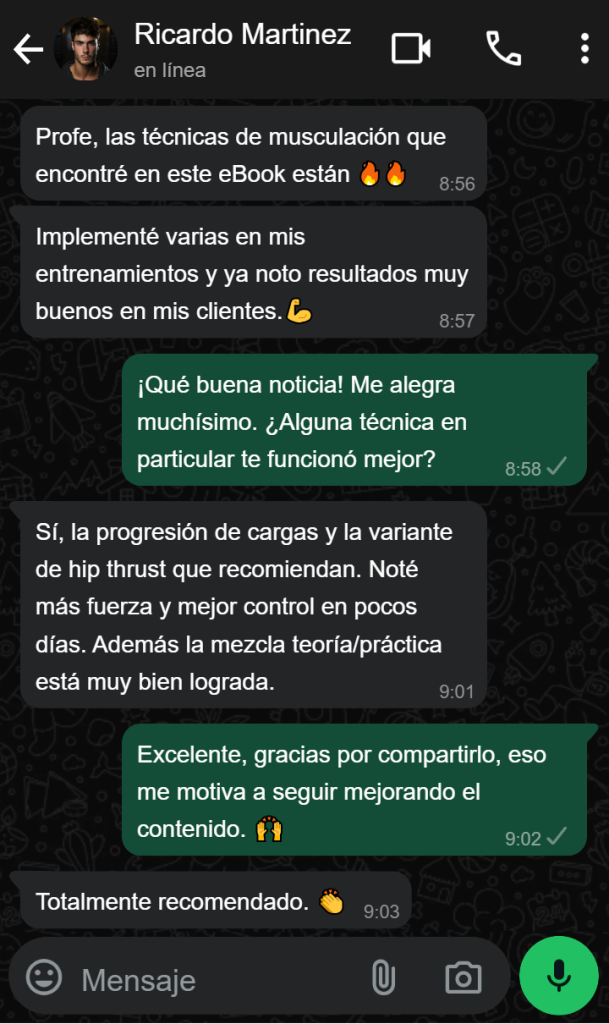
Task: Focus the Mensaje text field
Action: coord(210,979)
